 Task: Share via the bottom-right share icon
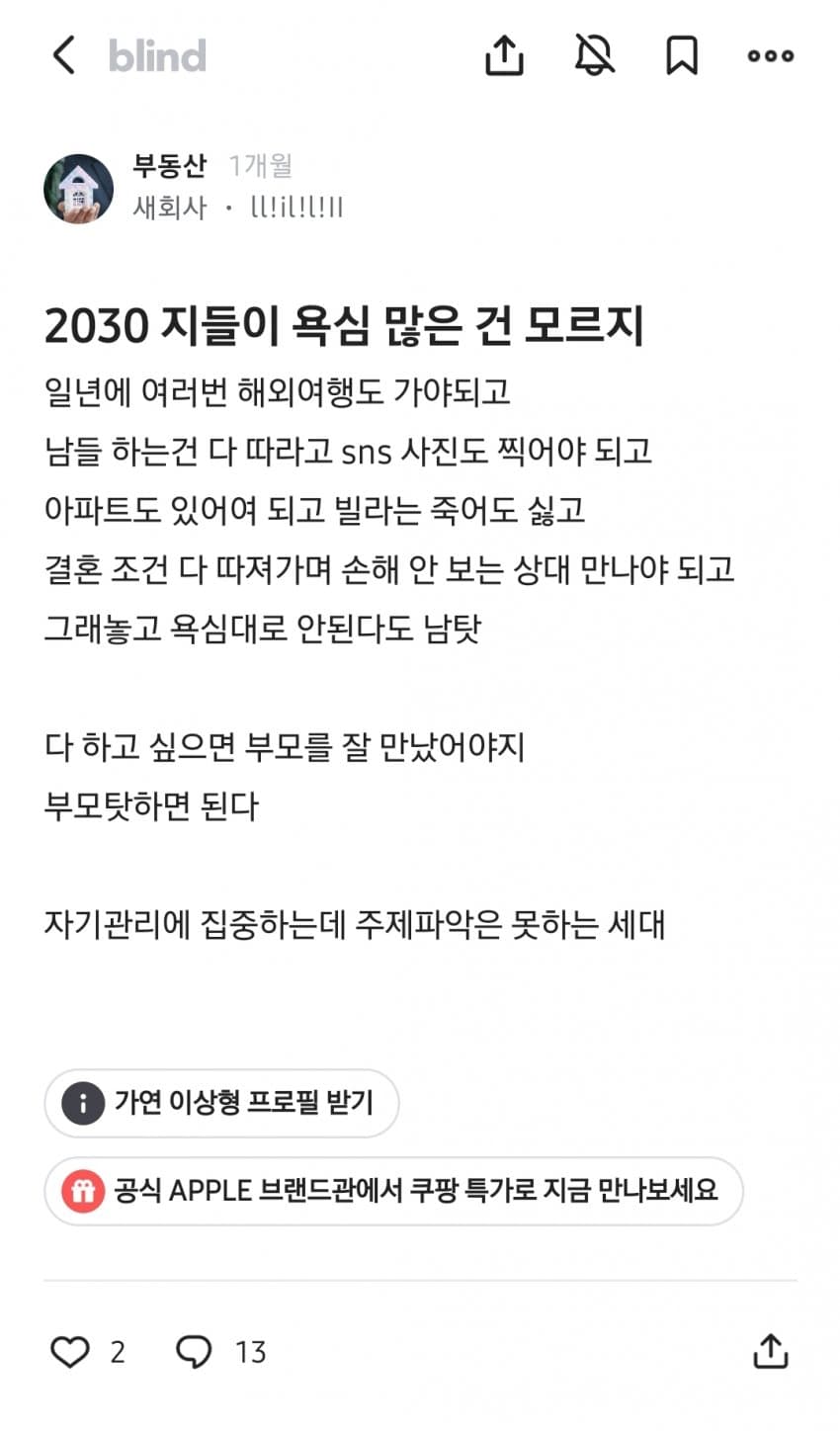point(770,1350)
